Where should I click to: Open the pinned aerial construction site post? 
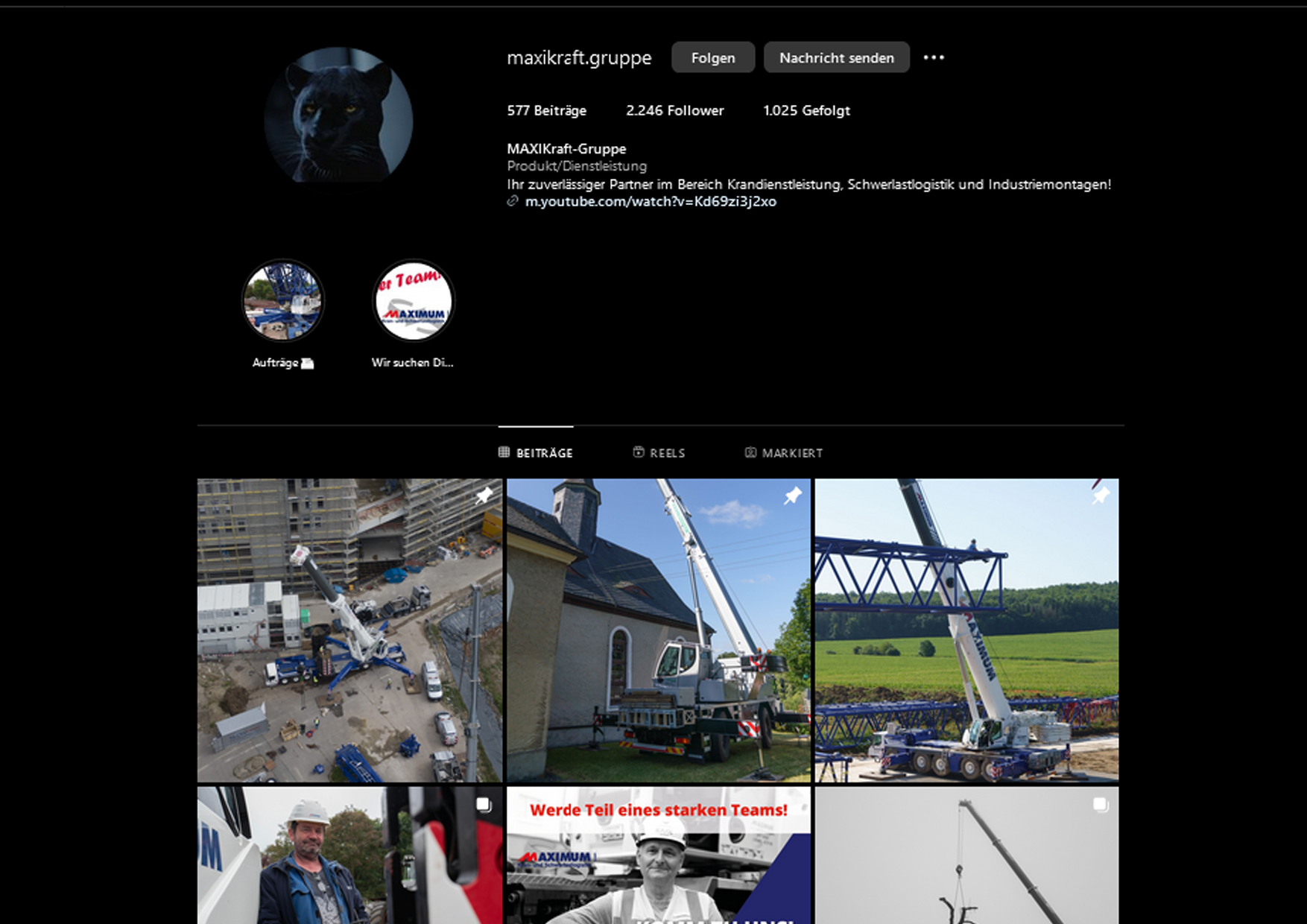point(349,630)
